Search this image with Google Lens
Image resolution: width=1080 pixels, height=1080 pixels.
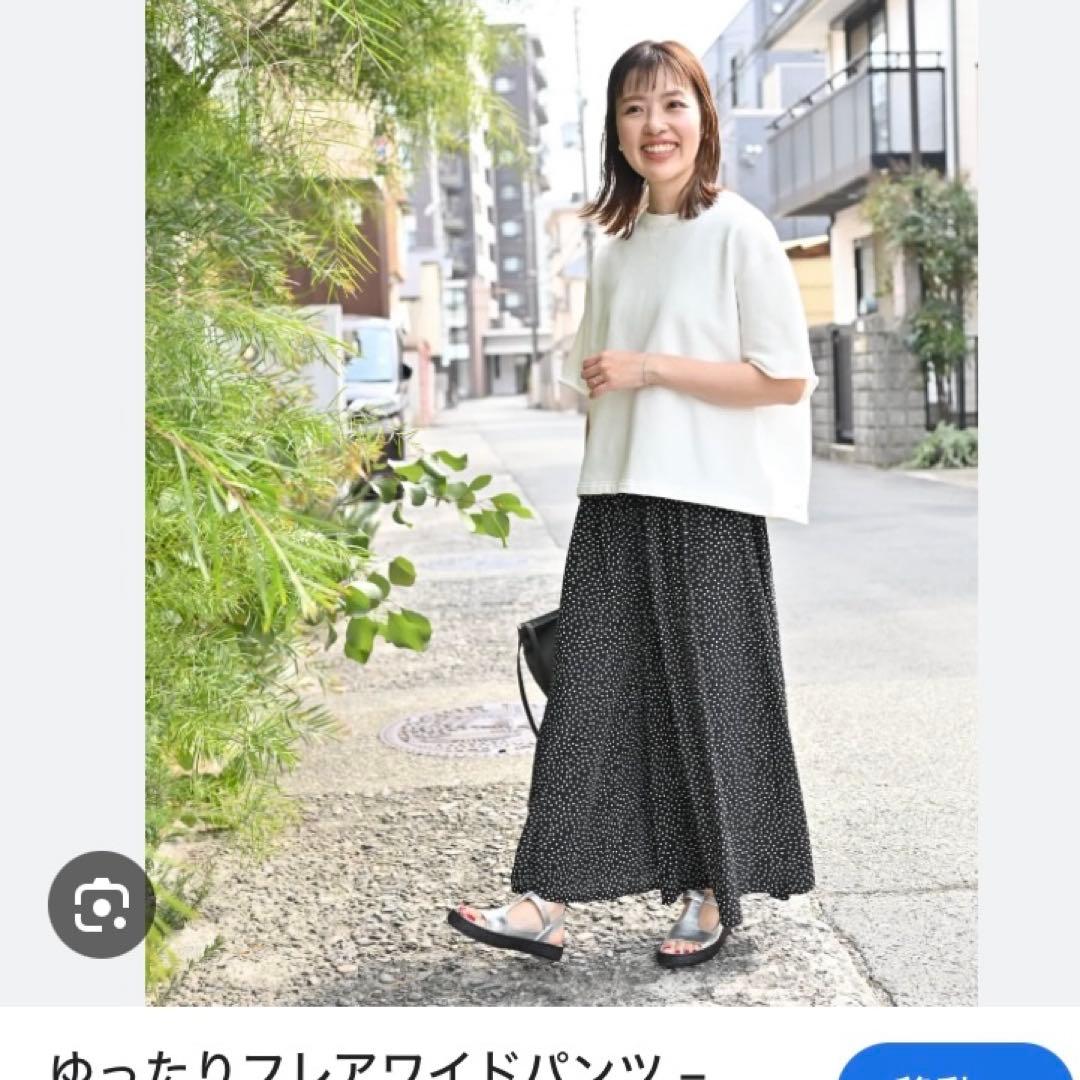pyautogui.click(x=101, y=904)
